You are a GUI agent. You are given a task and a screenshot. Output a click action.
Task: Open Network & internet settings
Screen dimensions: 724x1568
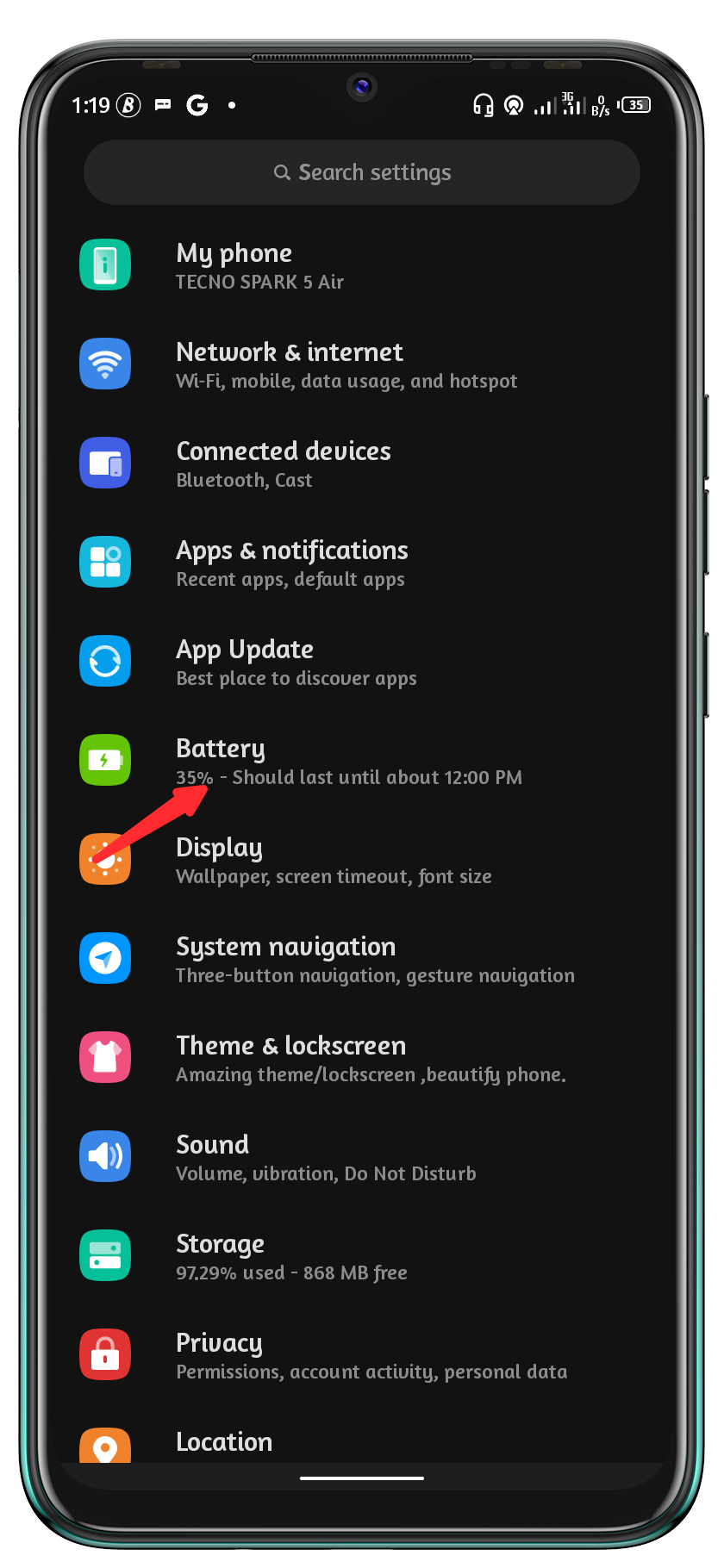[362, 365]
